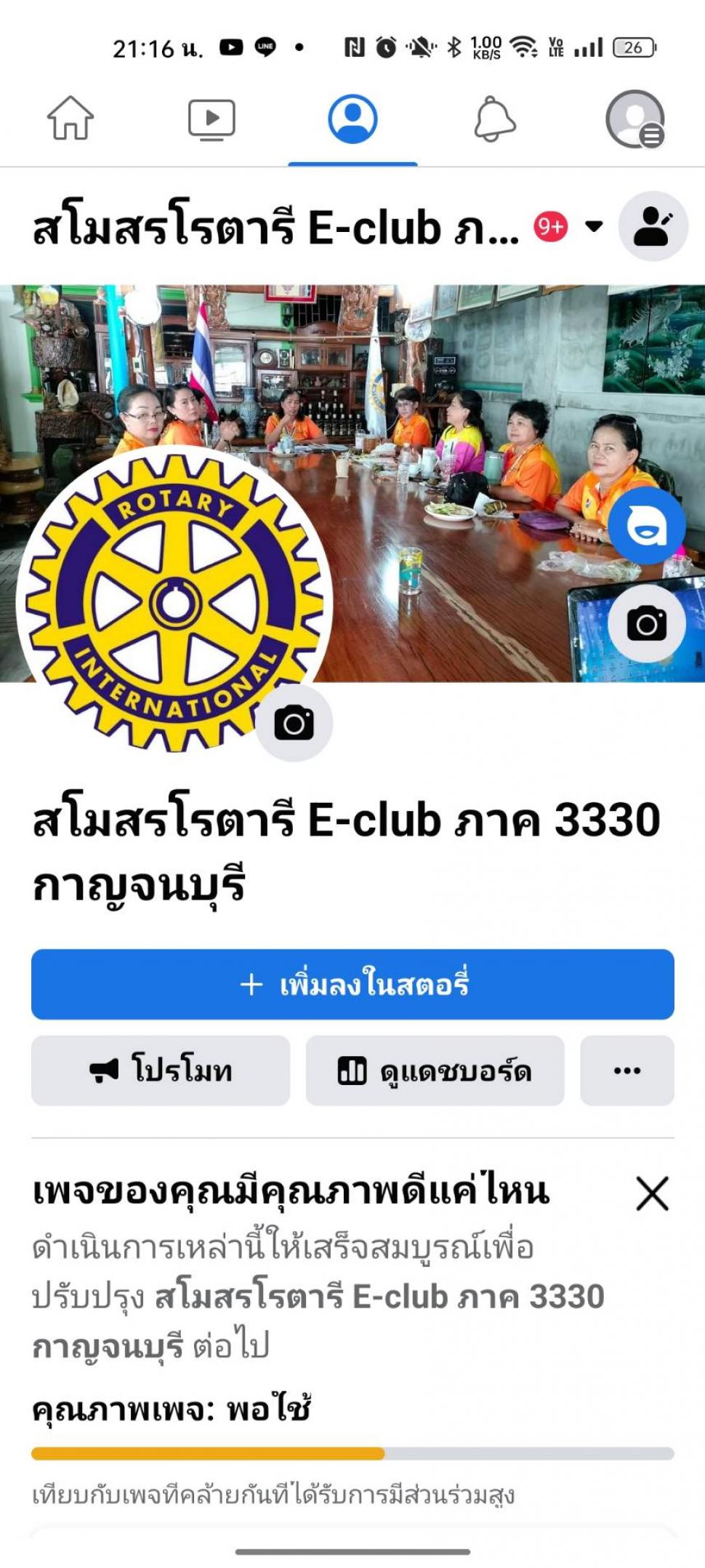This screenshot has height=1568, width=705.
Task: Tap เพิ่มลงในสตอรี่ to add a story
Action: click(352, 984)
